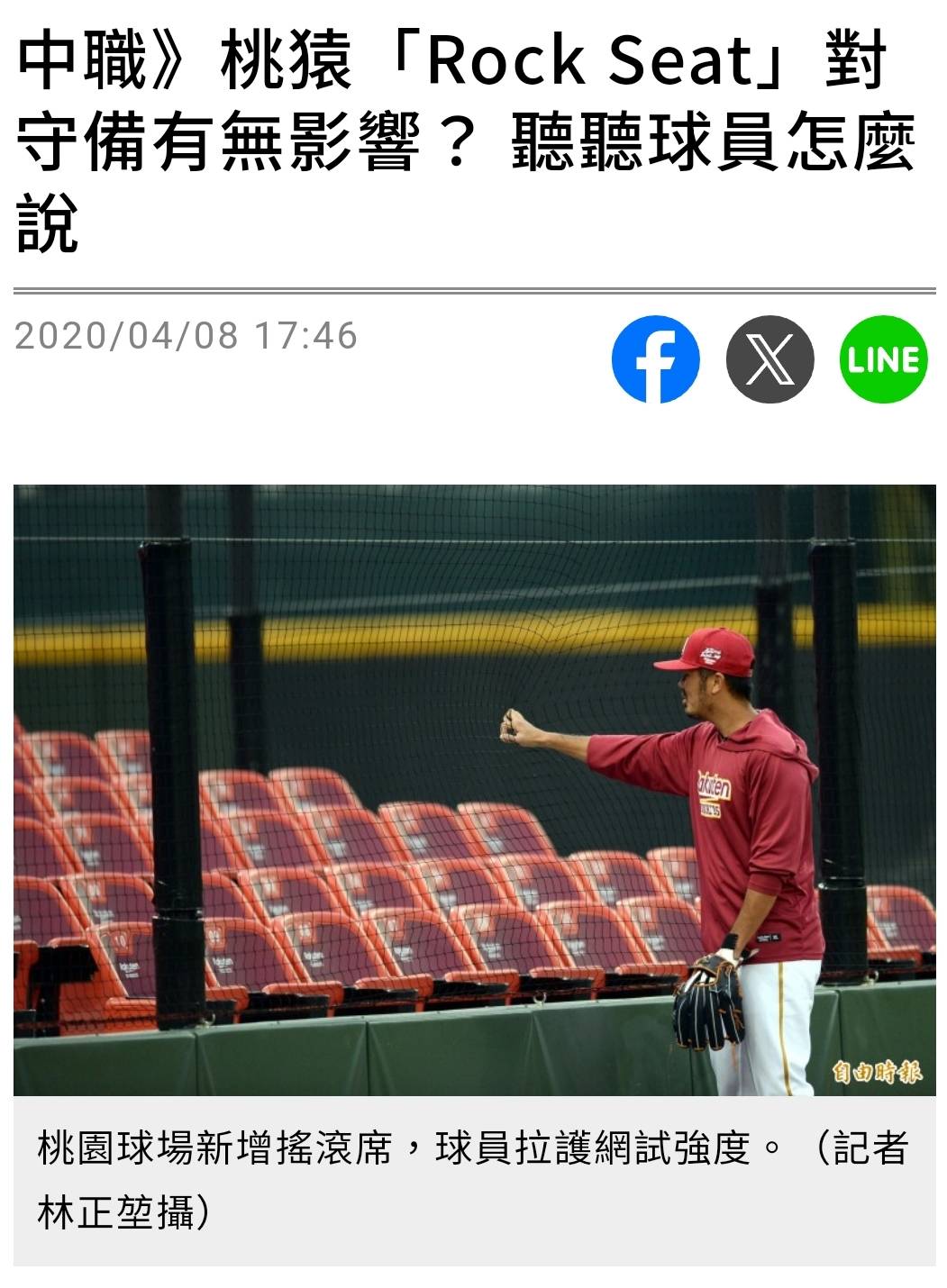Open the Rock Seat article photo

tap(474, 790)
